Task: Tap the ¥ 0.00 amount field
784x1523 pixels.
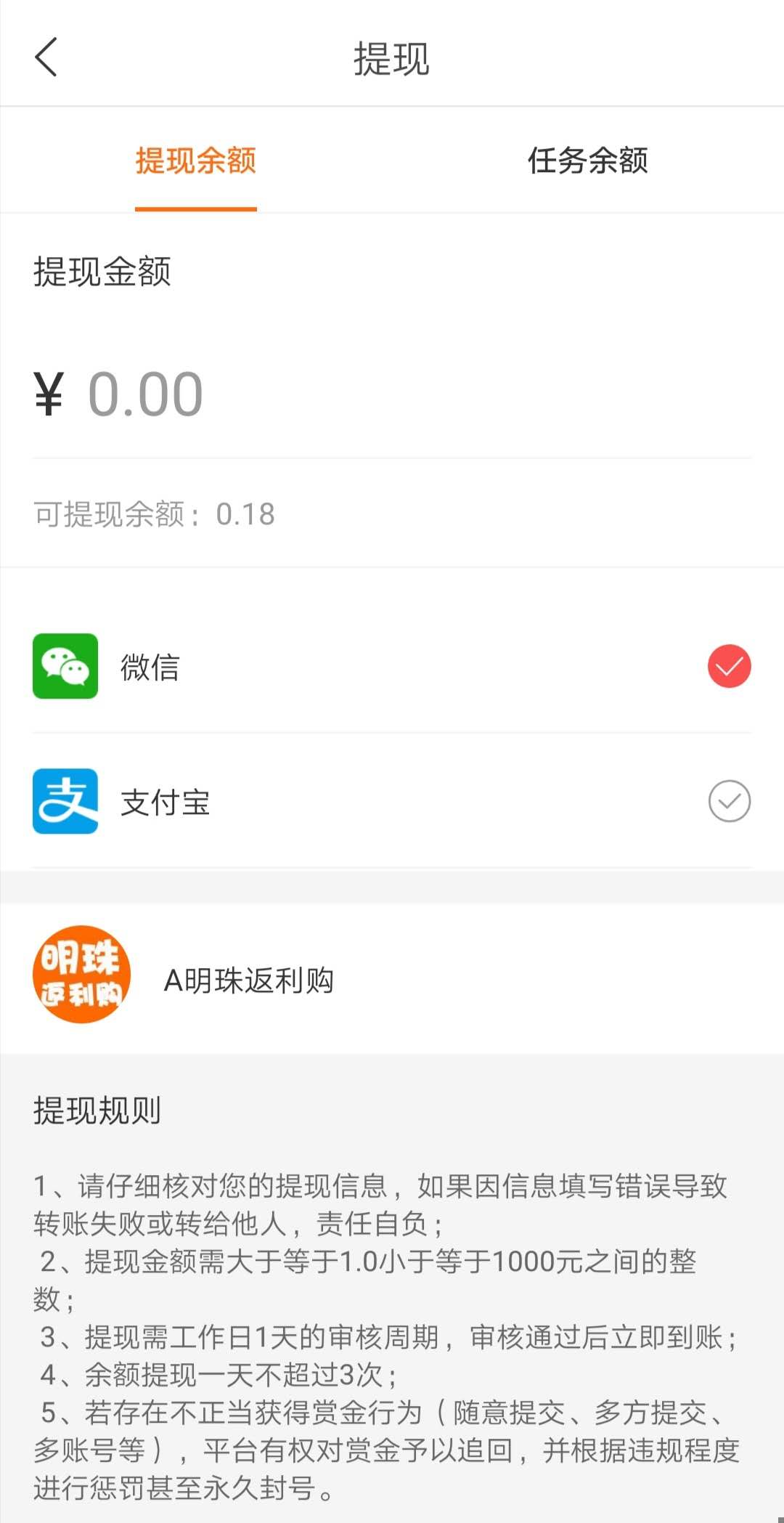Action: 392,394
